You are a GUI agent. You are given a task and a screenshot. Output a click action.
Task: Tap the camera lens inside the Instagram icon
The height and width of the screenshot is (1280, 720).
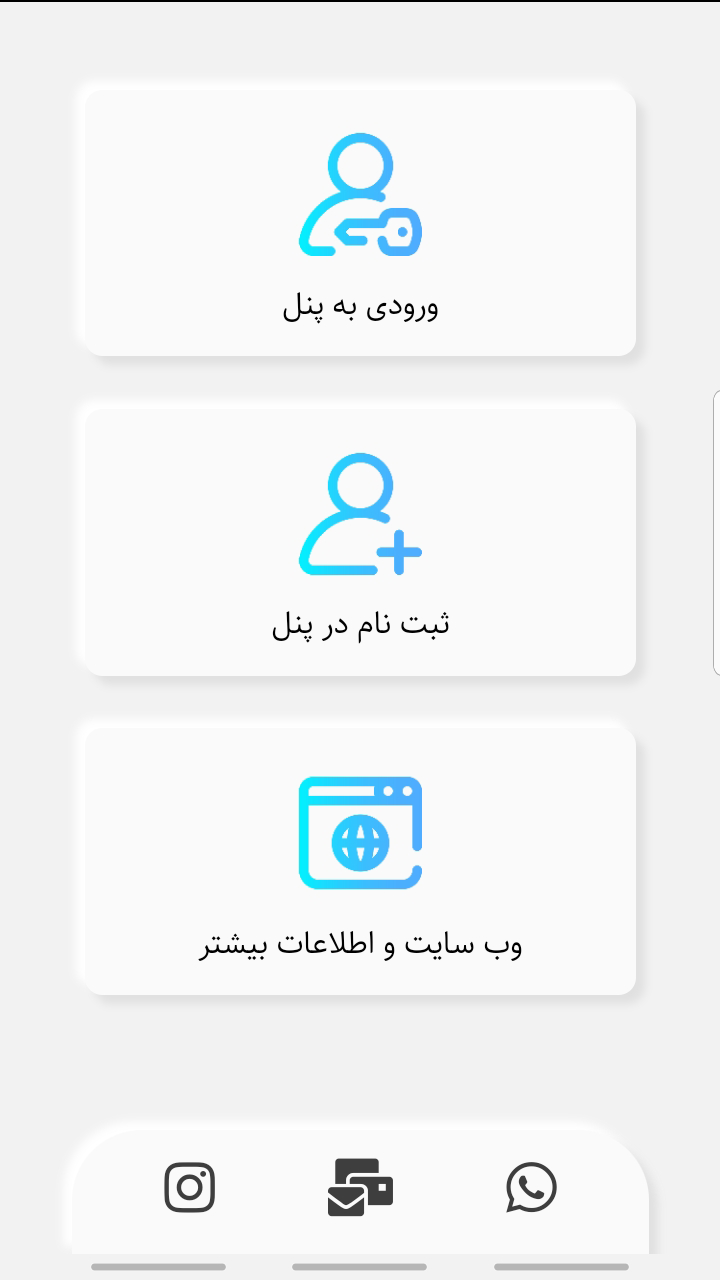190,1187
